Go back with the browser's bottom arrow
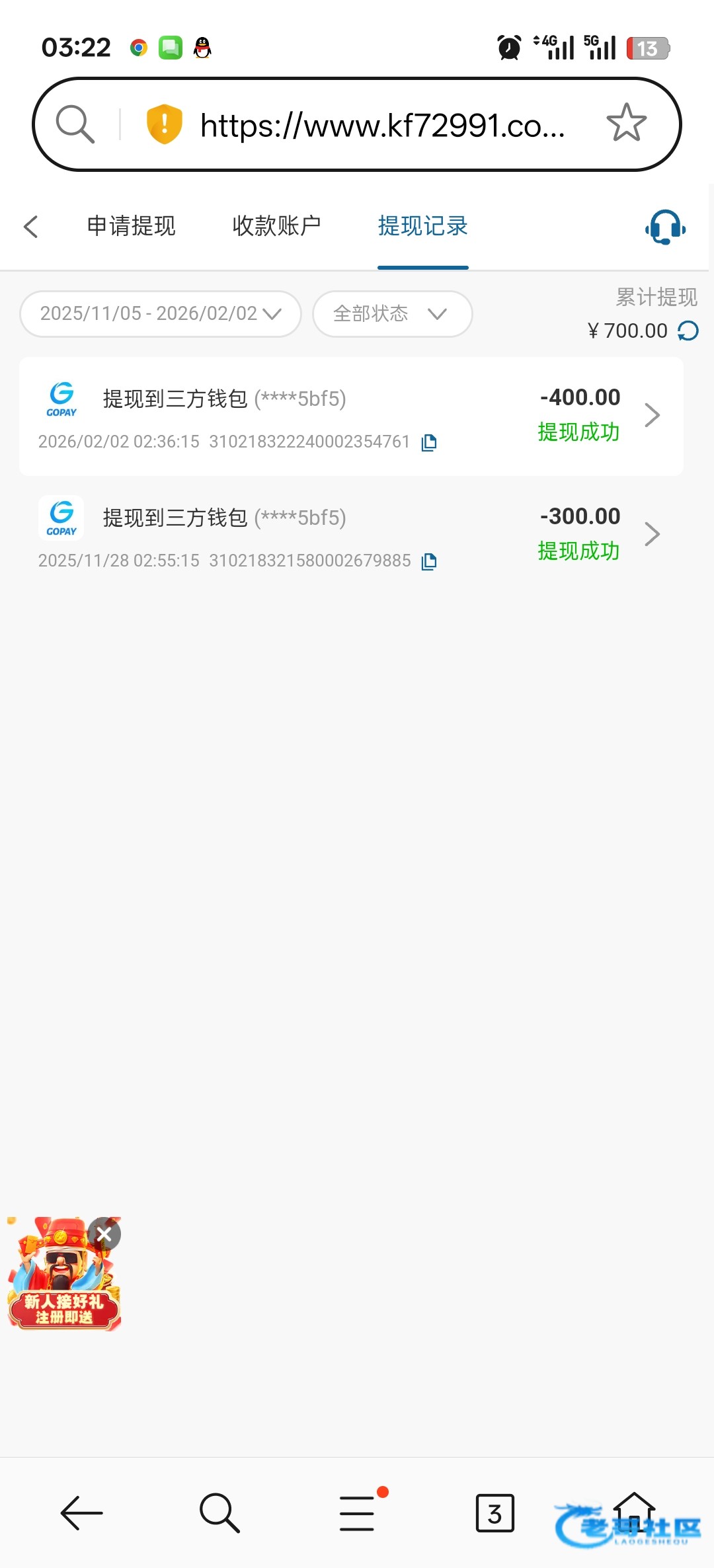The width and height of the screenshot is (714, 1568). pos(82,1512)
